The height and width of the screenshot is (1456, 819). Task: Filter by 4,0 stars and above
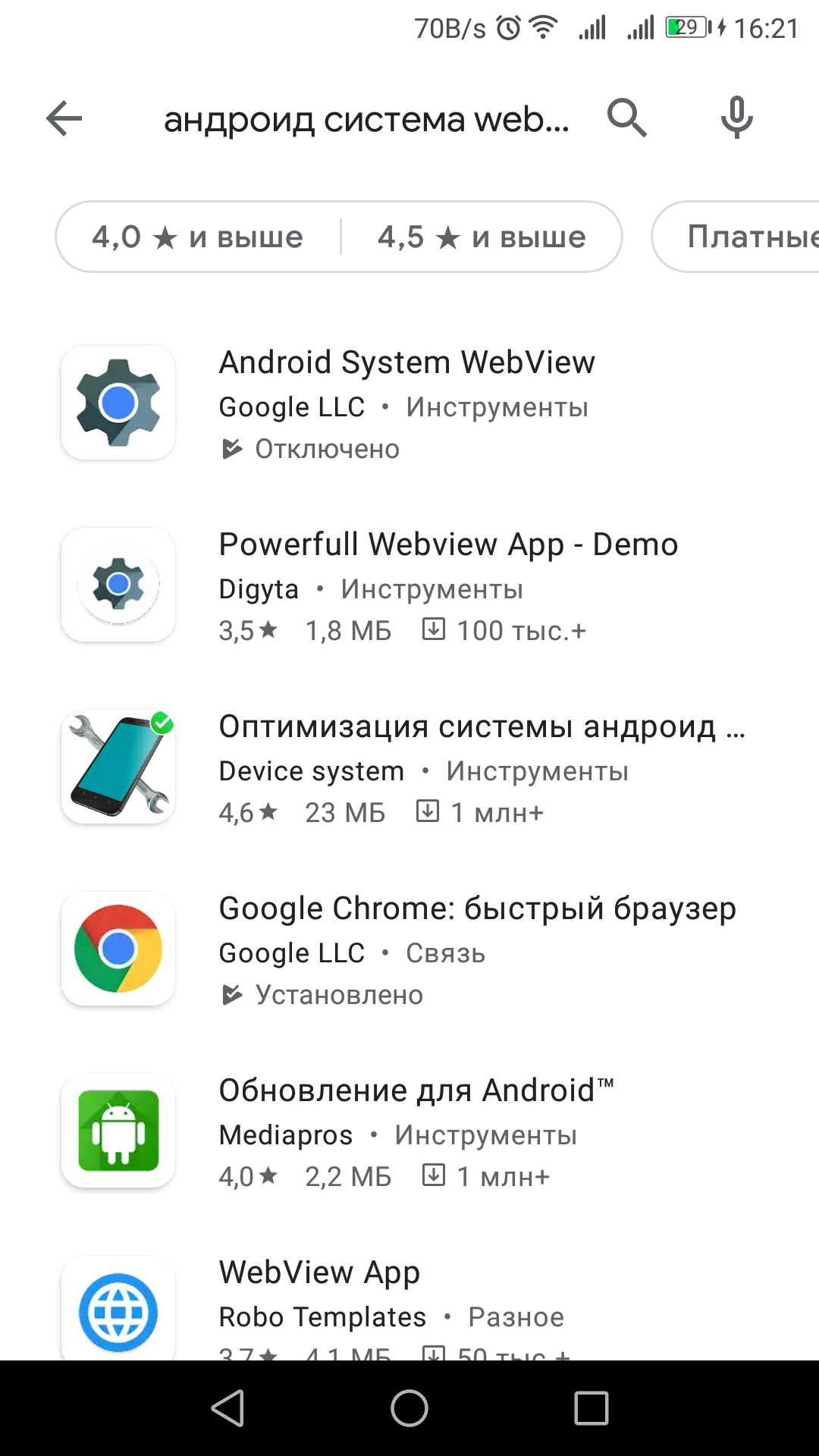198,237
